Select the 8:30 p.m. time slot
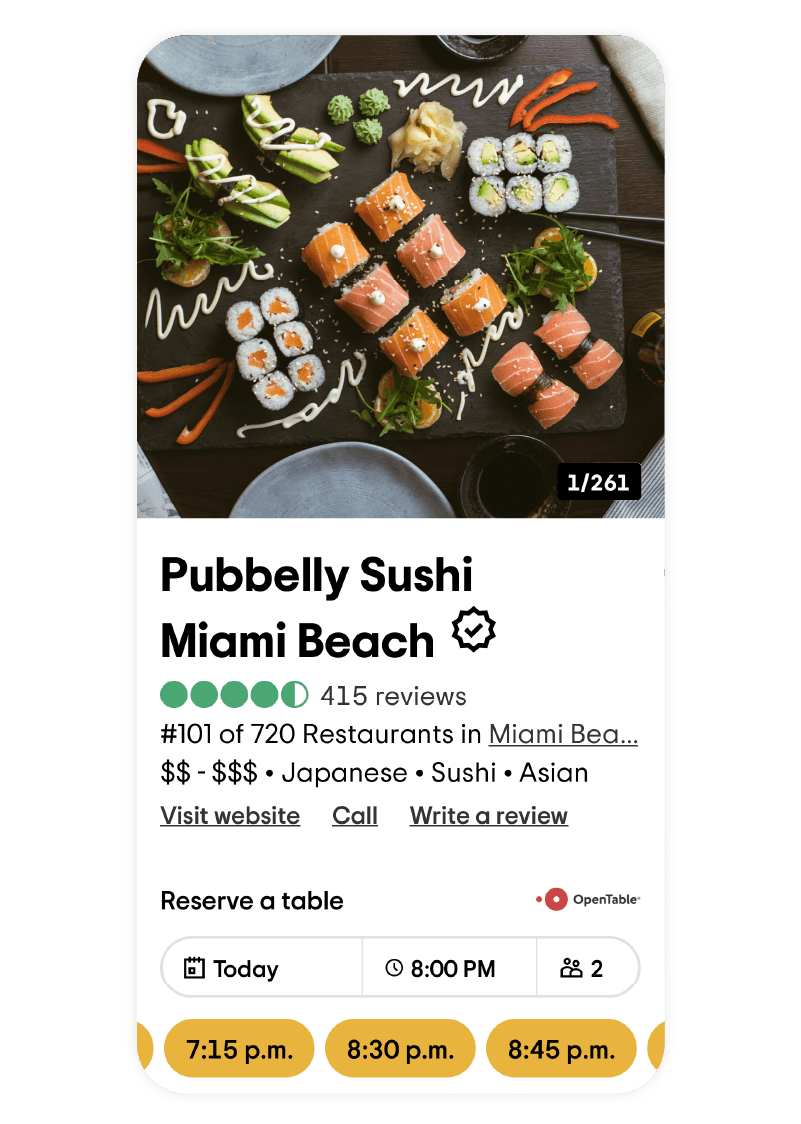Image resolution: width=801 pixels, height=1124 pixels. coord(400,1049)
